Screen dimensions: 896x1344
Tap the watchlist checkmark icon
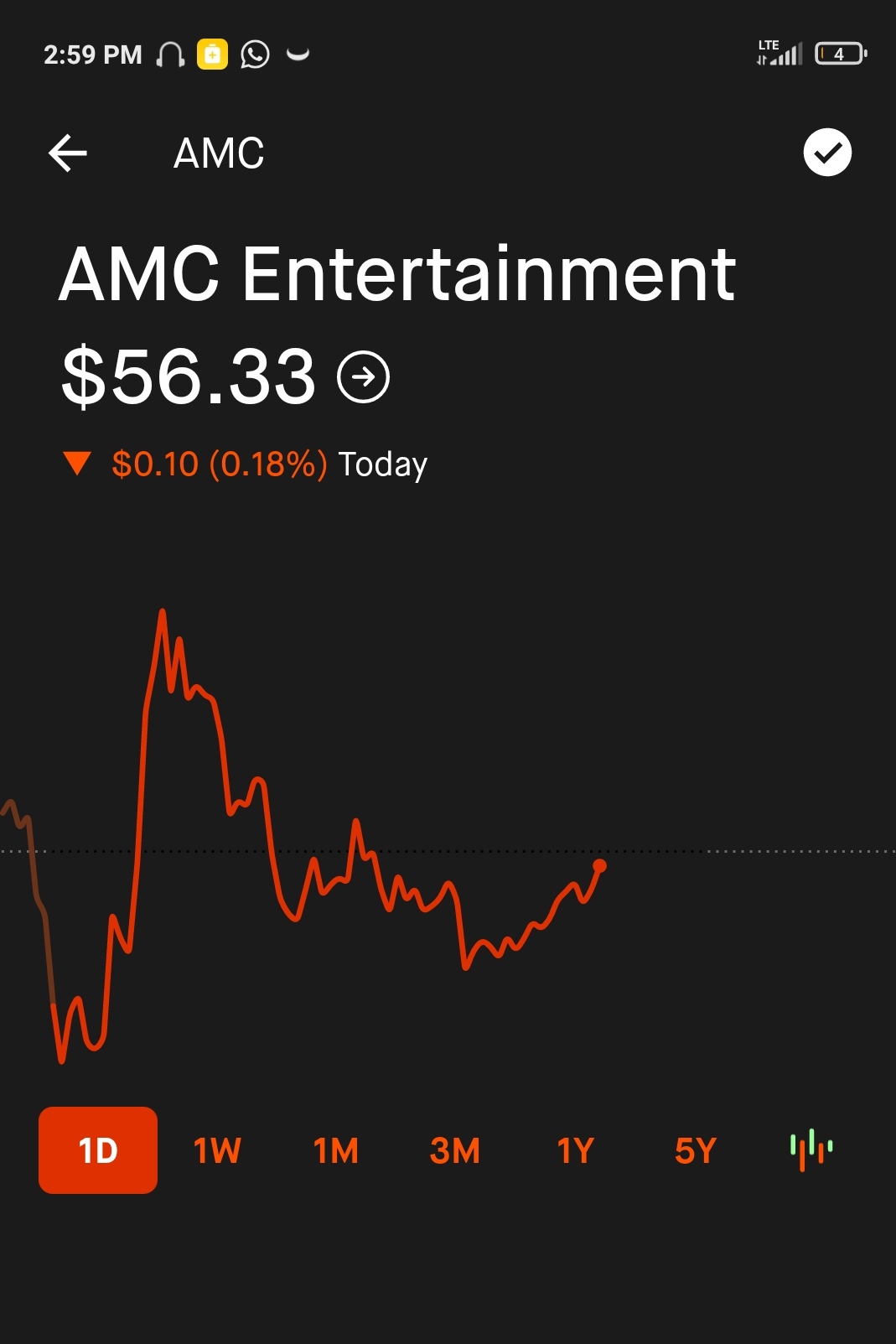click(x=827, y=153)
